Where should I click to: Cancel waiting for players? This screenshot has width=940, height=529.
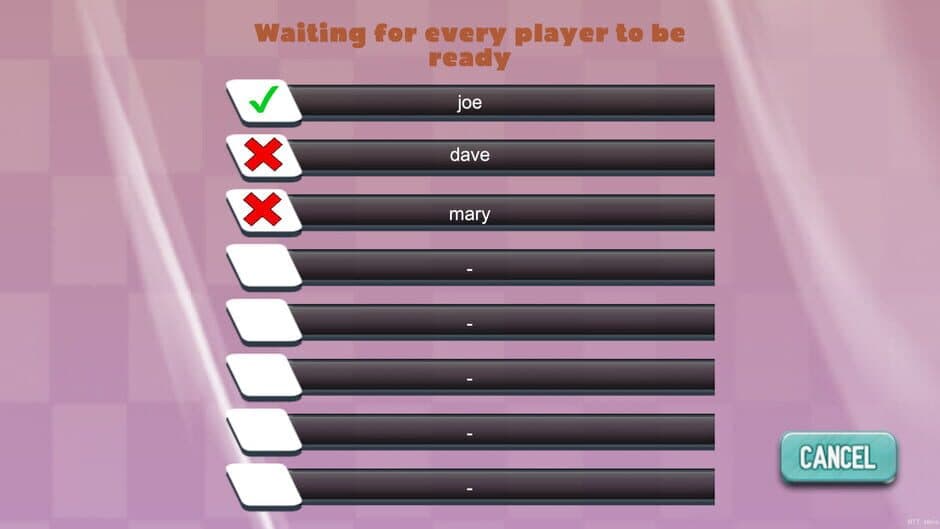click(x=837, y=458)
